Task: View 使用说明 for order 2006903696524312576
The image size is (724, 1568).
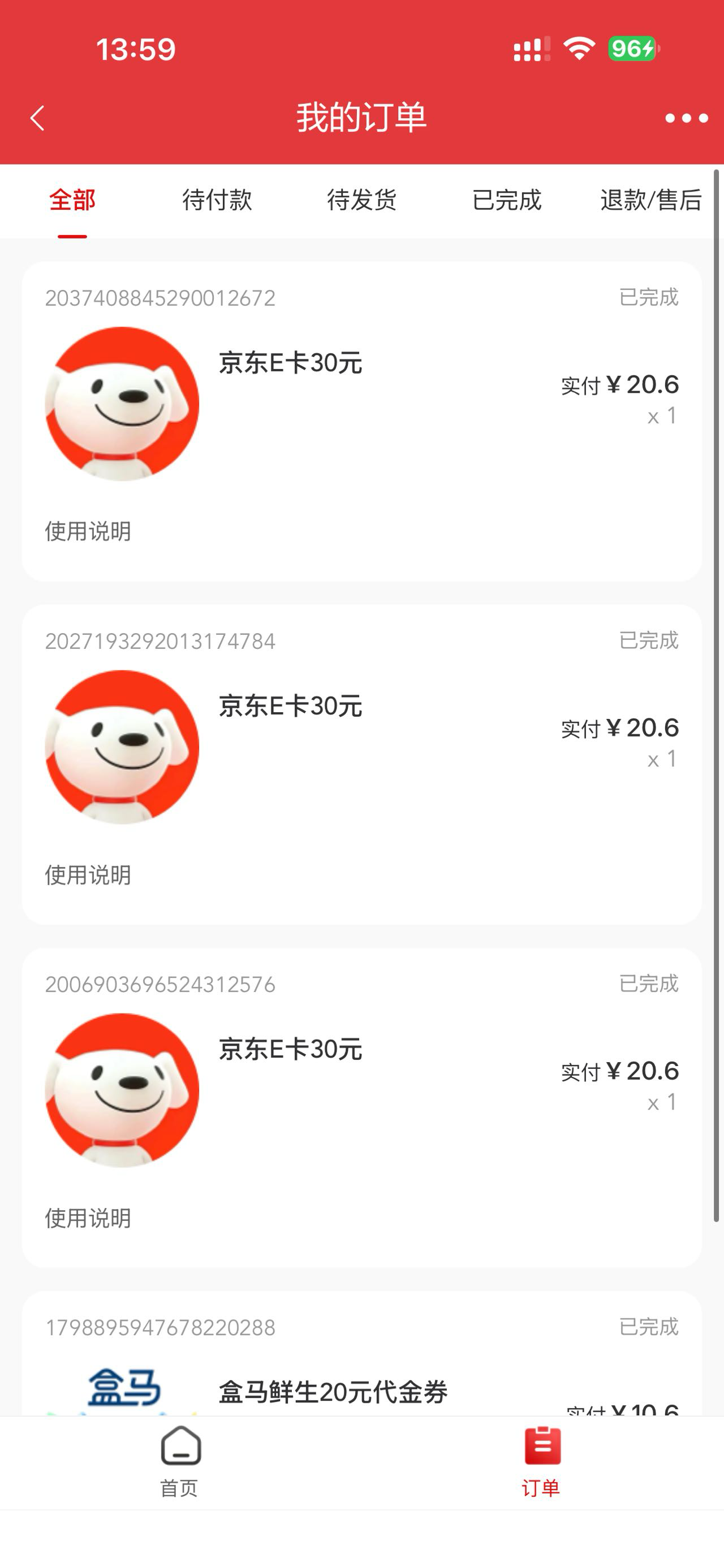Action: (88, 1219)
